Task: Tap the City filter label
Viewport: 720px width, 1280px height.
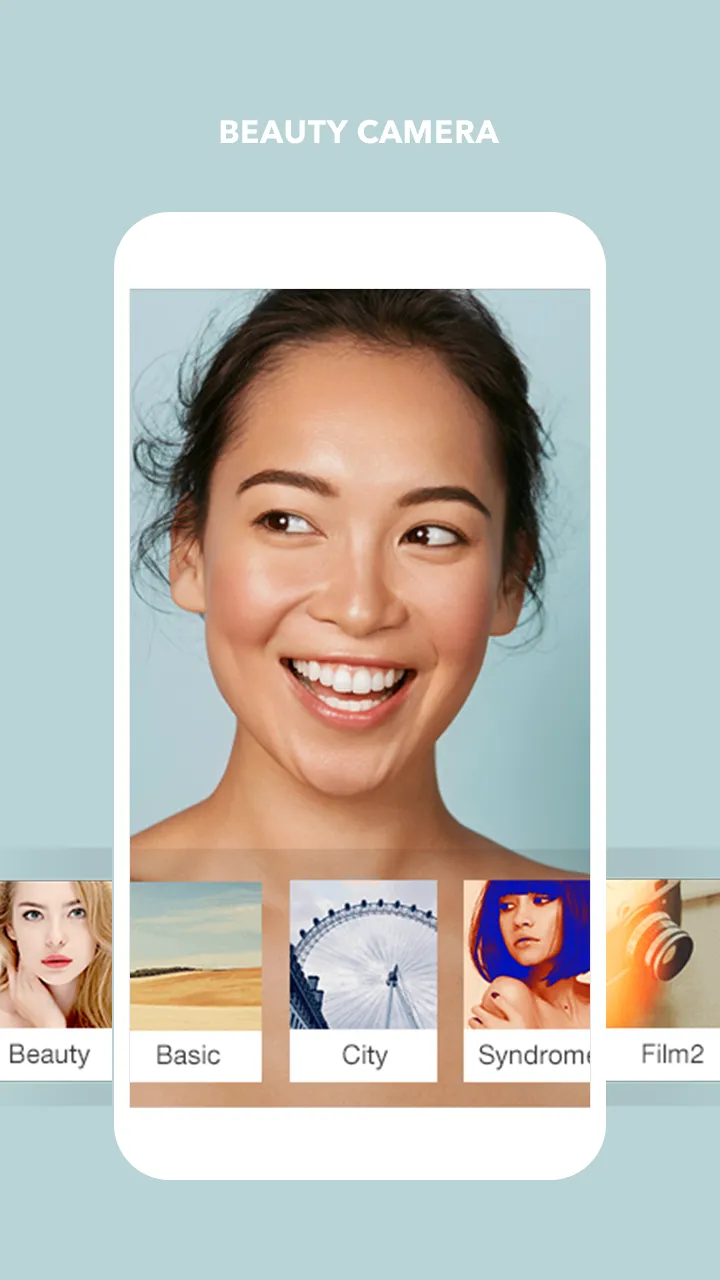Action: point(363,1055)
